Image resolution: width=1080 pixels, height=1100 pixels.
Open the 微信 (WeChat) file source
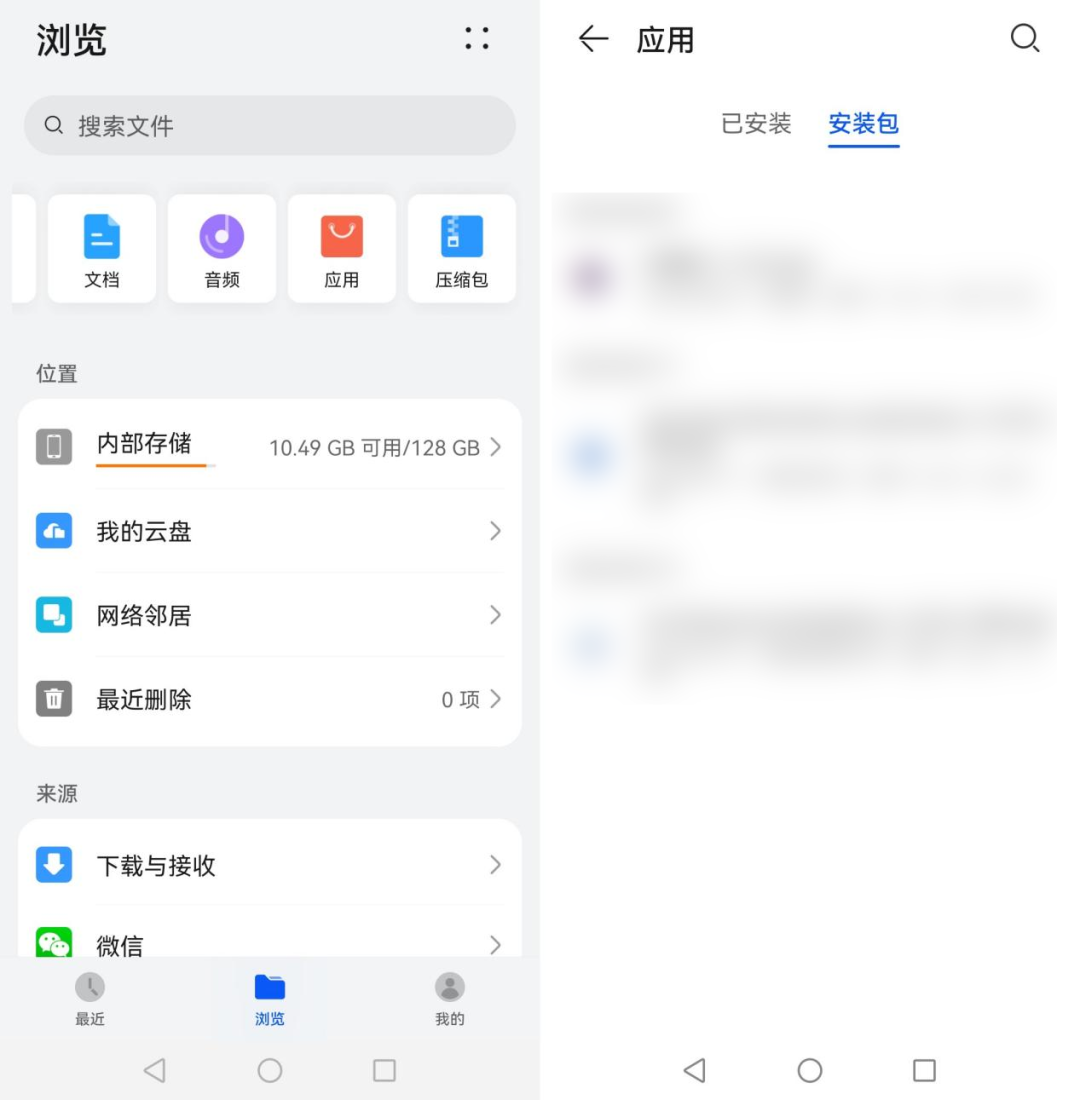click(270, 942)
